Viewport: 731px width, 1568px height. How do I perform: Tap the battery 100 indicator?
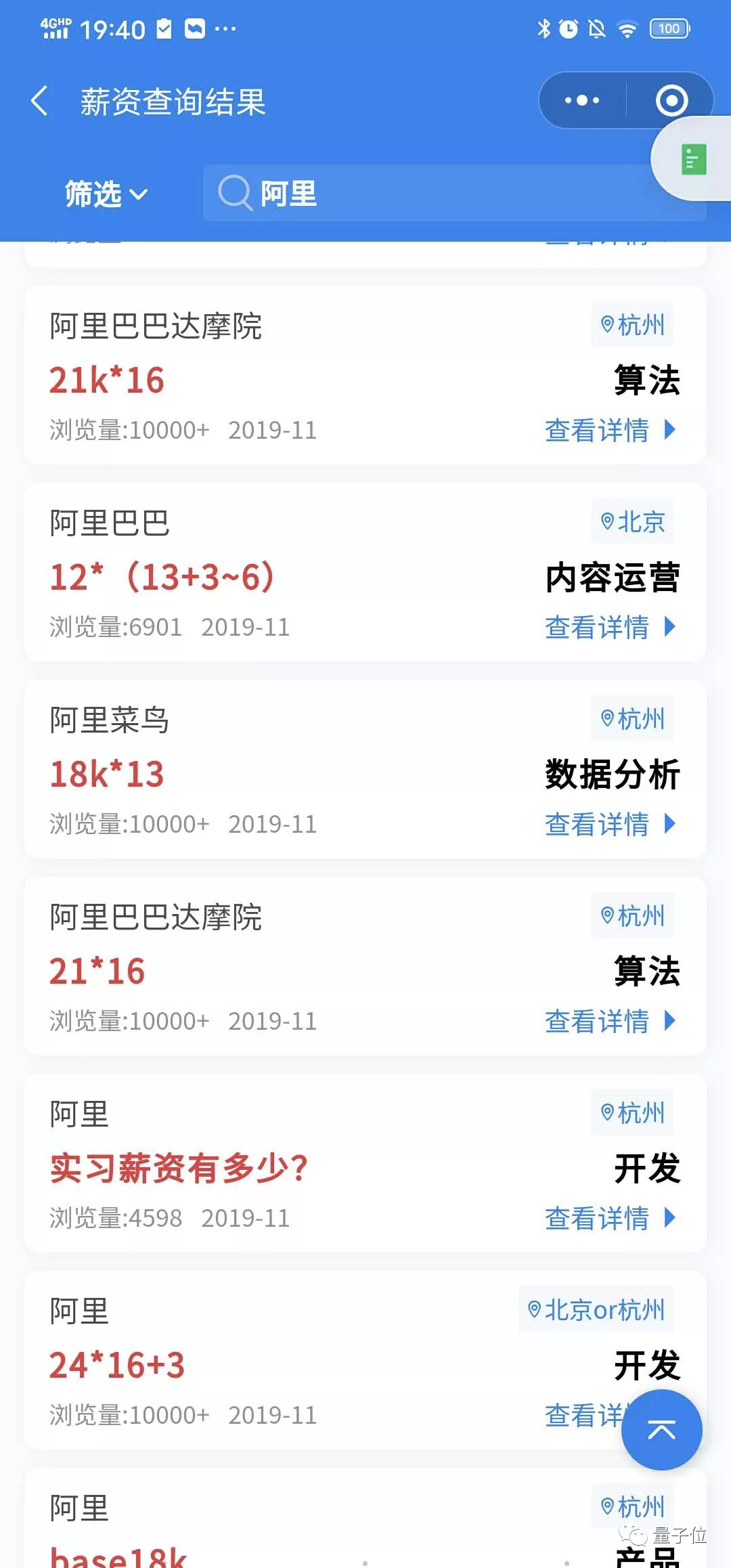[668, 28]
